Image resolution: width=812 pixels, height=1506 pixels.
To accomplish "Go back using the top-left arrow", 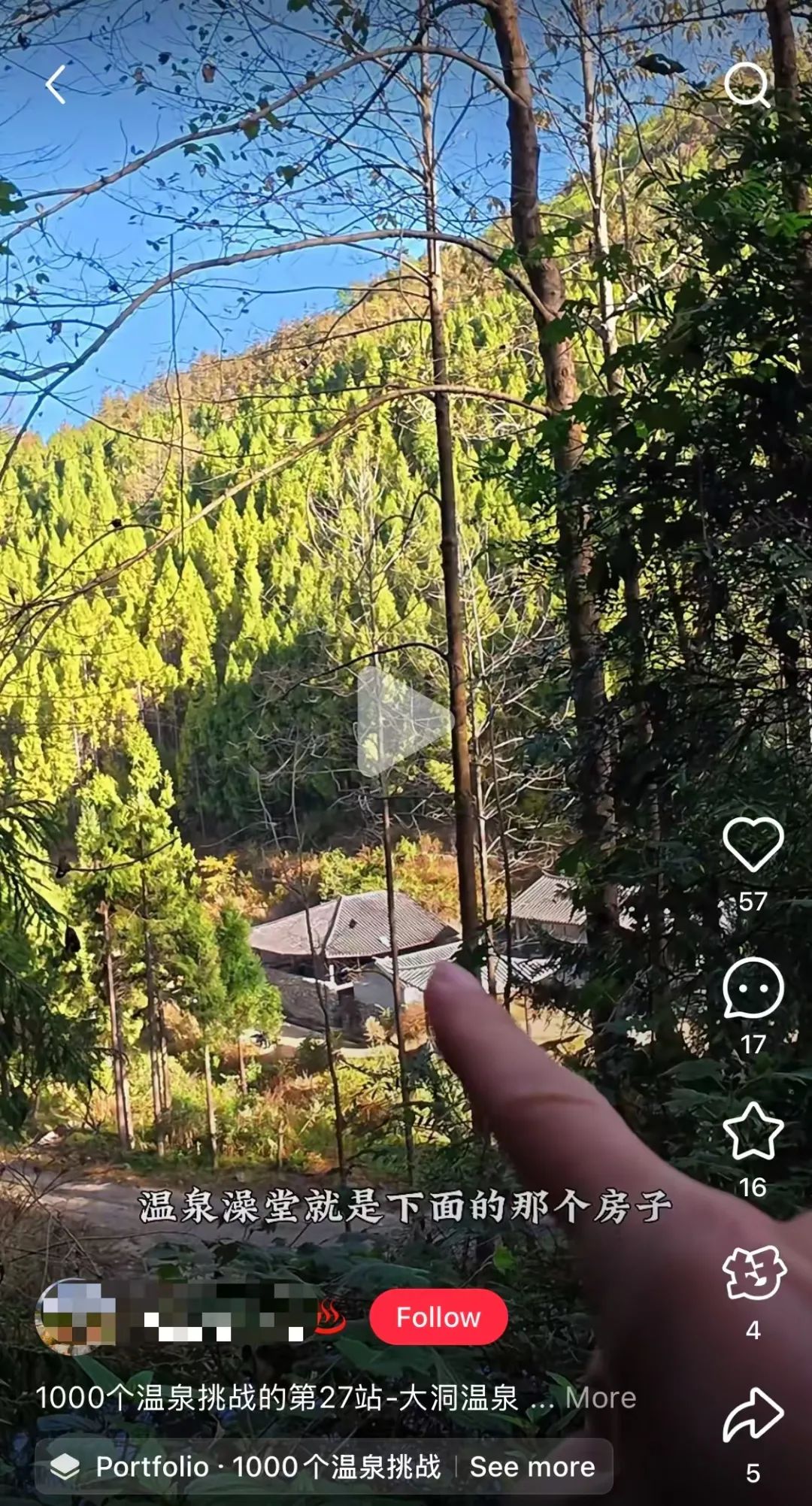I will (x=56, y=84).
